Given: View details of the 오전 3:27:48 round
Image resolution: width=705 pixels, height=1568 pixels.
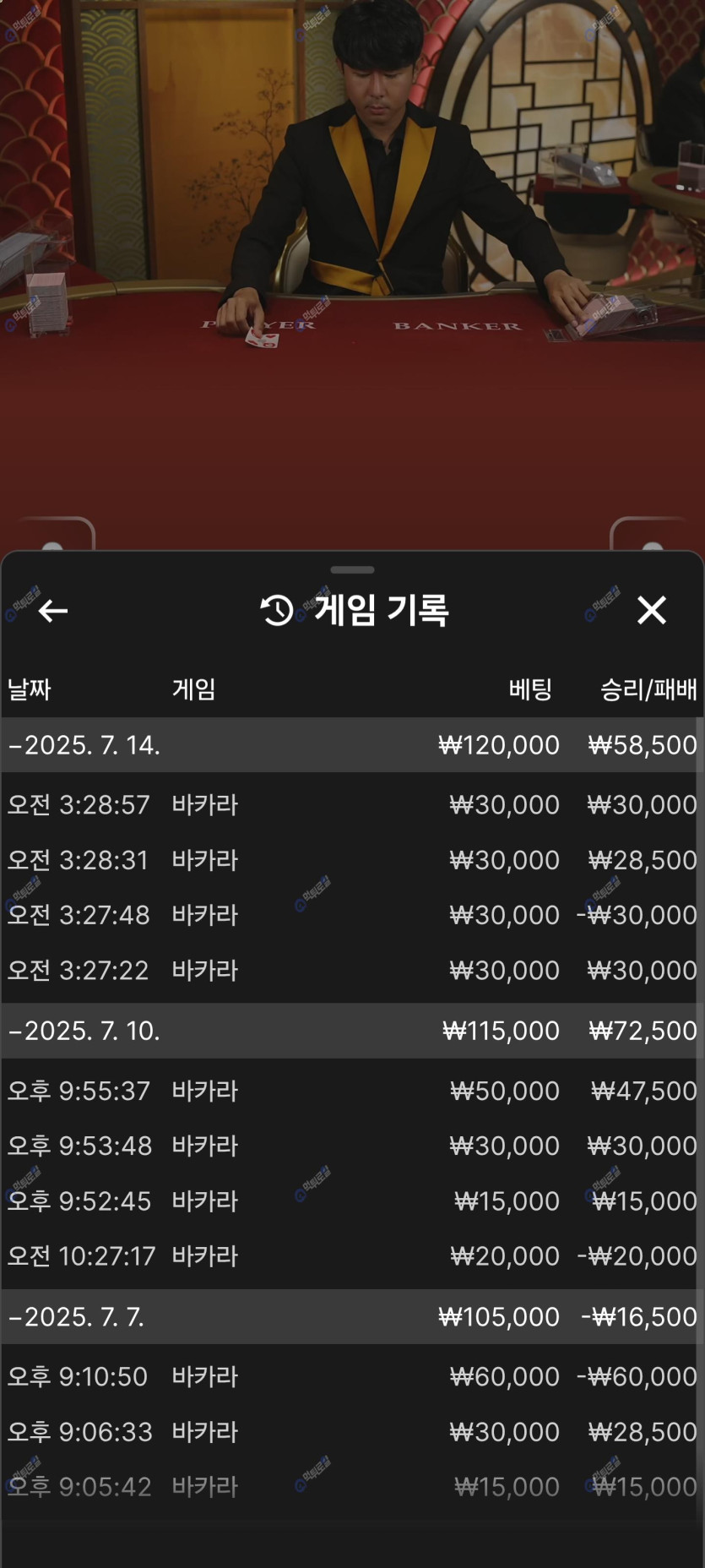Looking at the screenshot, I should tap(352, 915).
